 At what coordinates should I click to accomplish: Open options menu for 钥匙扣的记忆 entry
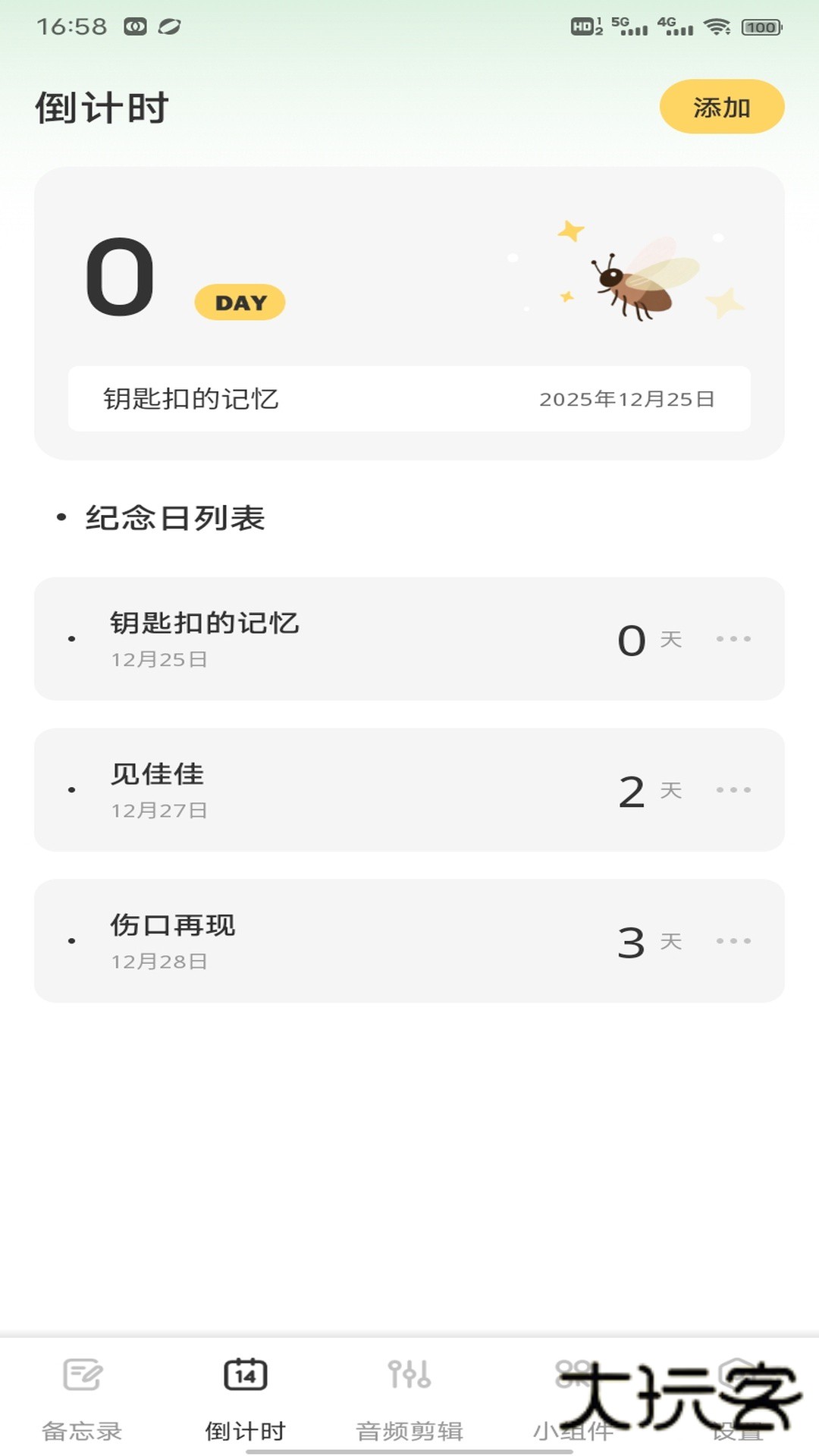click(733, 638)
